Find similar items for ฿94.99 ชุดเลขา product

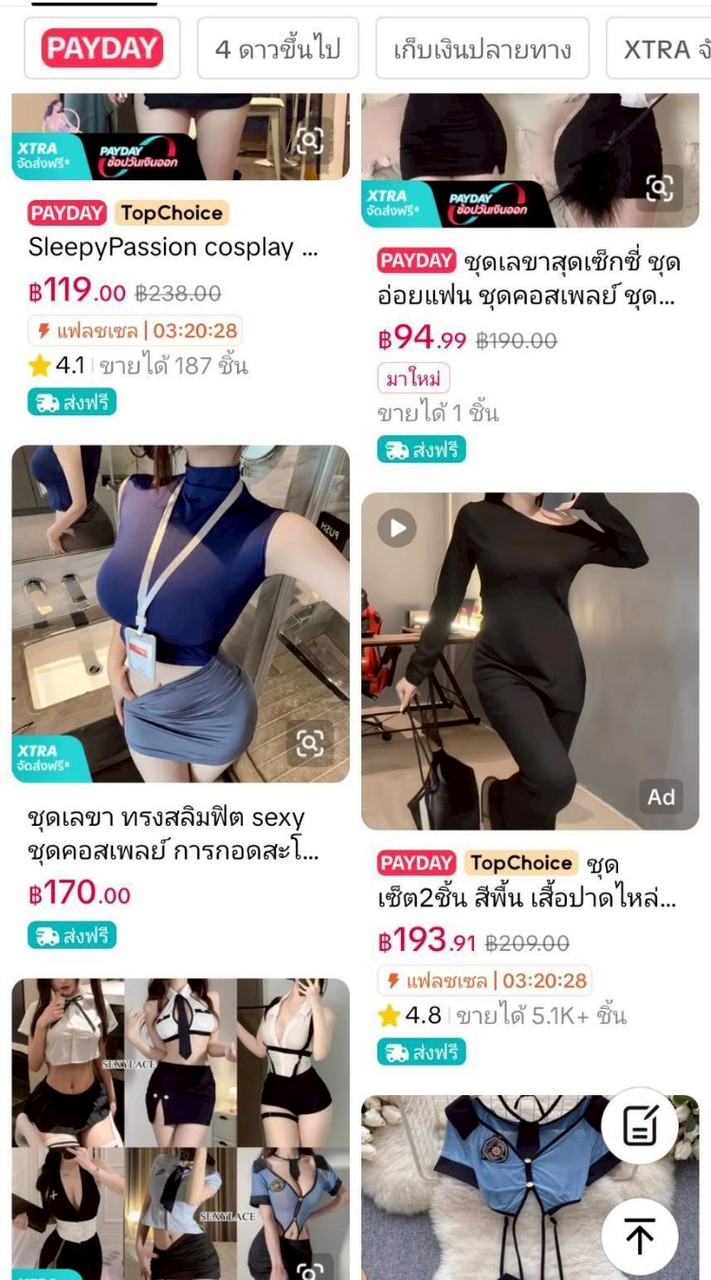[659, 187]
